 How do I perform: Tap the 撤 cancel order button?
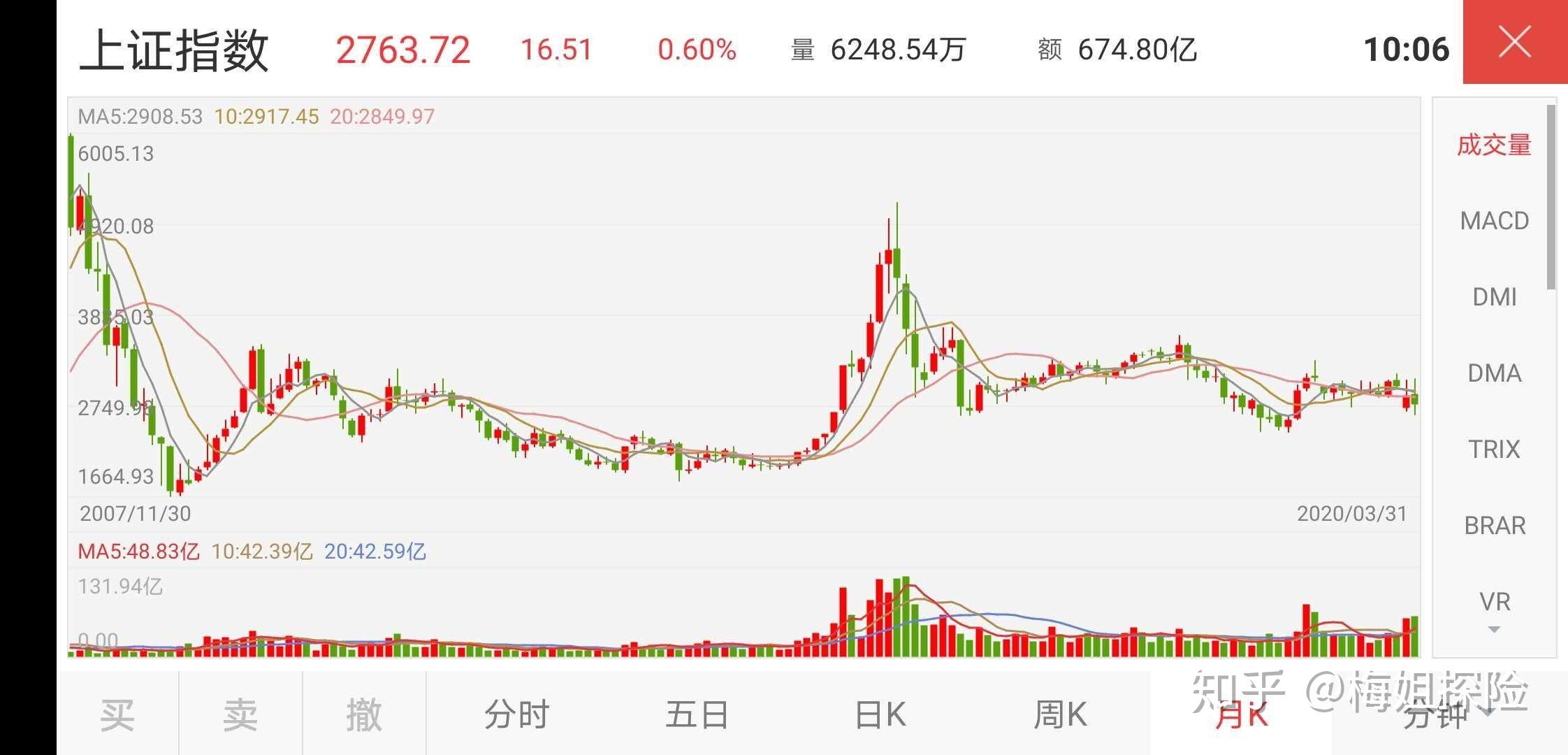tap(364, 714)
